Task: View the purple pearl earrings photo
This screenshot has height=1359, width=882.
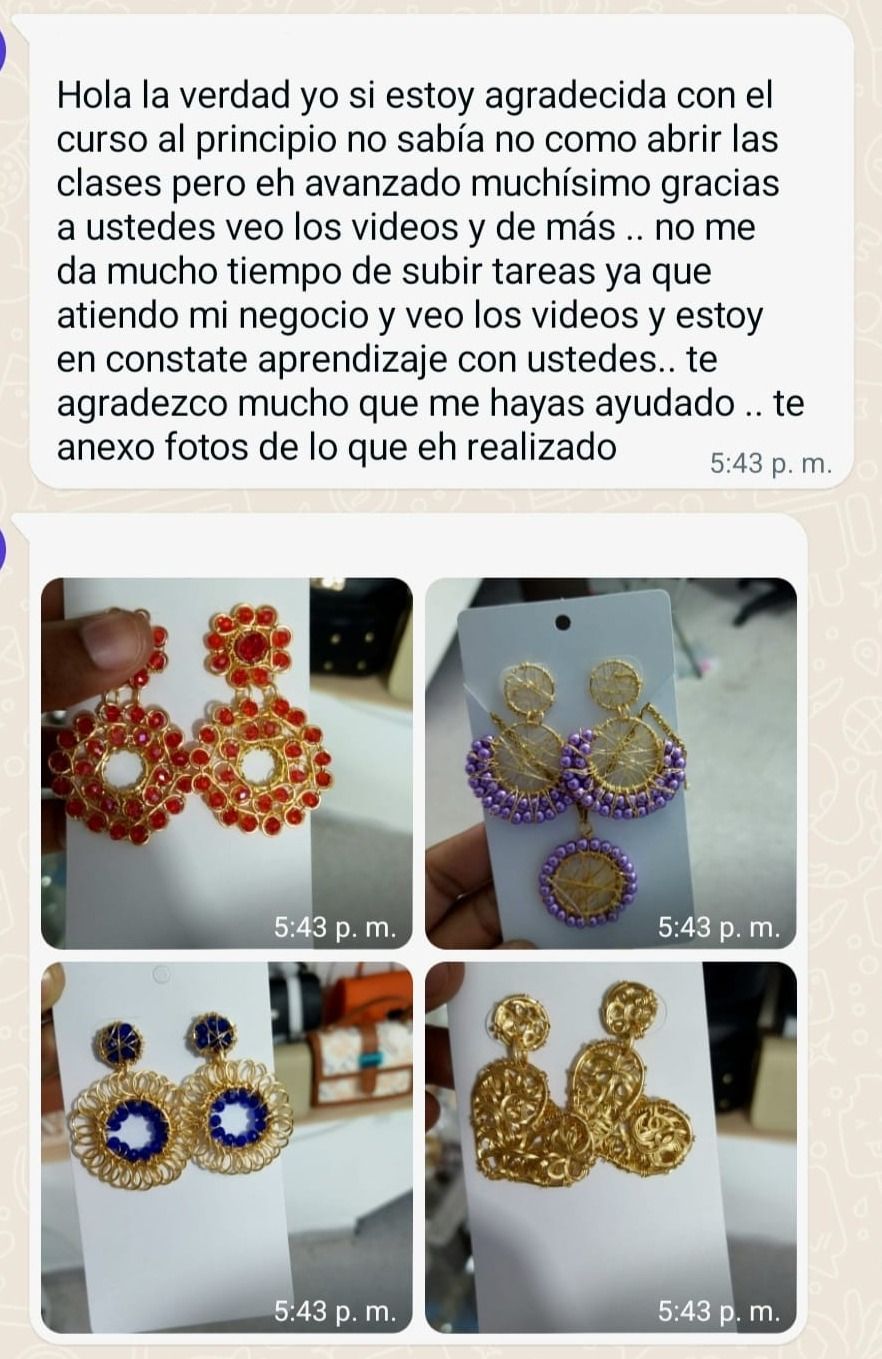Action: pos(610,762)
